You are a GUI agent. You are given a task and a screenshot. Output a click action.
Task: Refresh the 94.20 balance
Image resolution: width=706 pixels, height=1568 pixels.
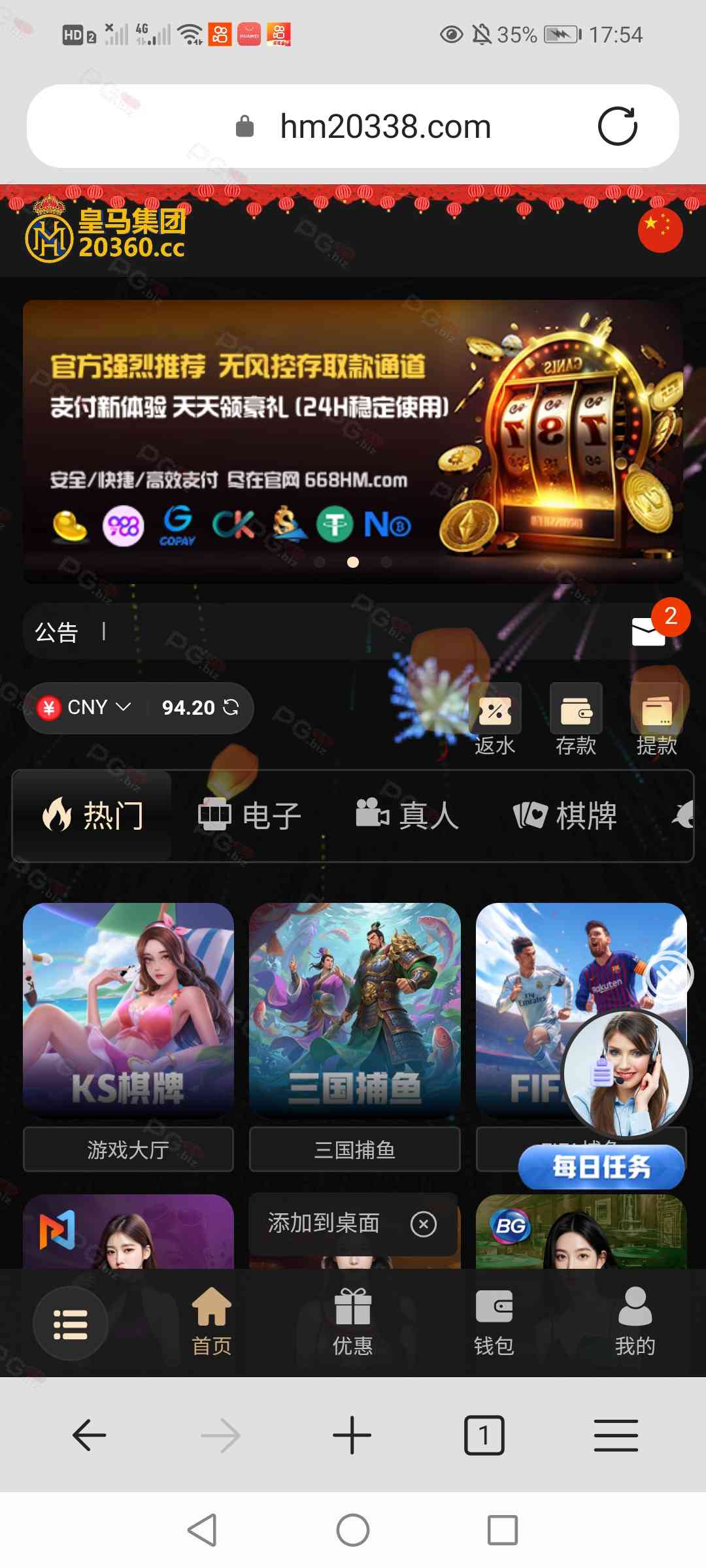(x=231, y=708)
